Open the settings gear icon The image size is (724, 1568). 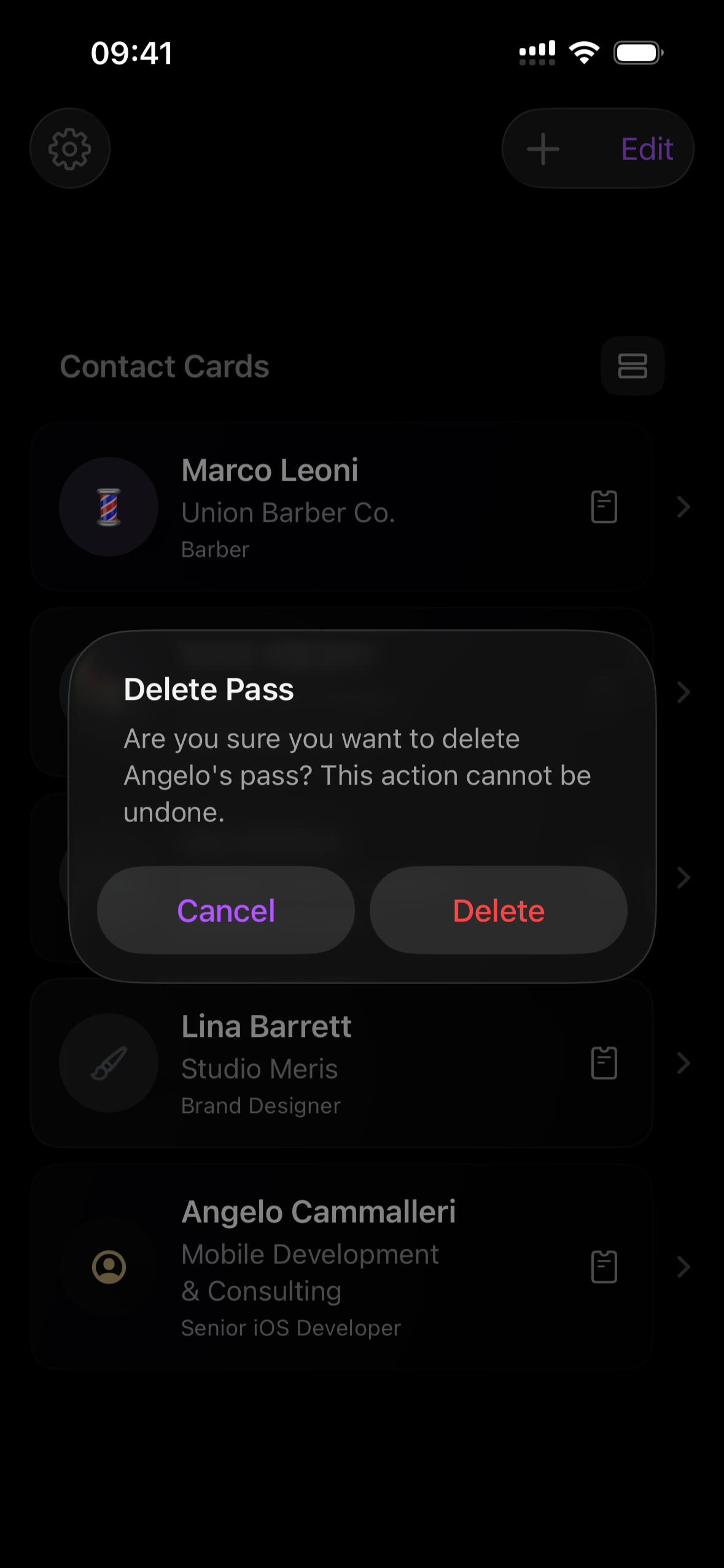tap(69, 148)
